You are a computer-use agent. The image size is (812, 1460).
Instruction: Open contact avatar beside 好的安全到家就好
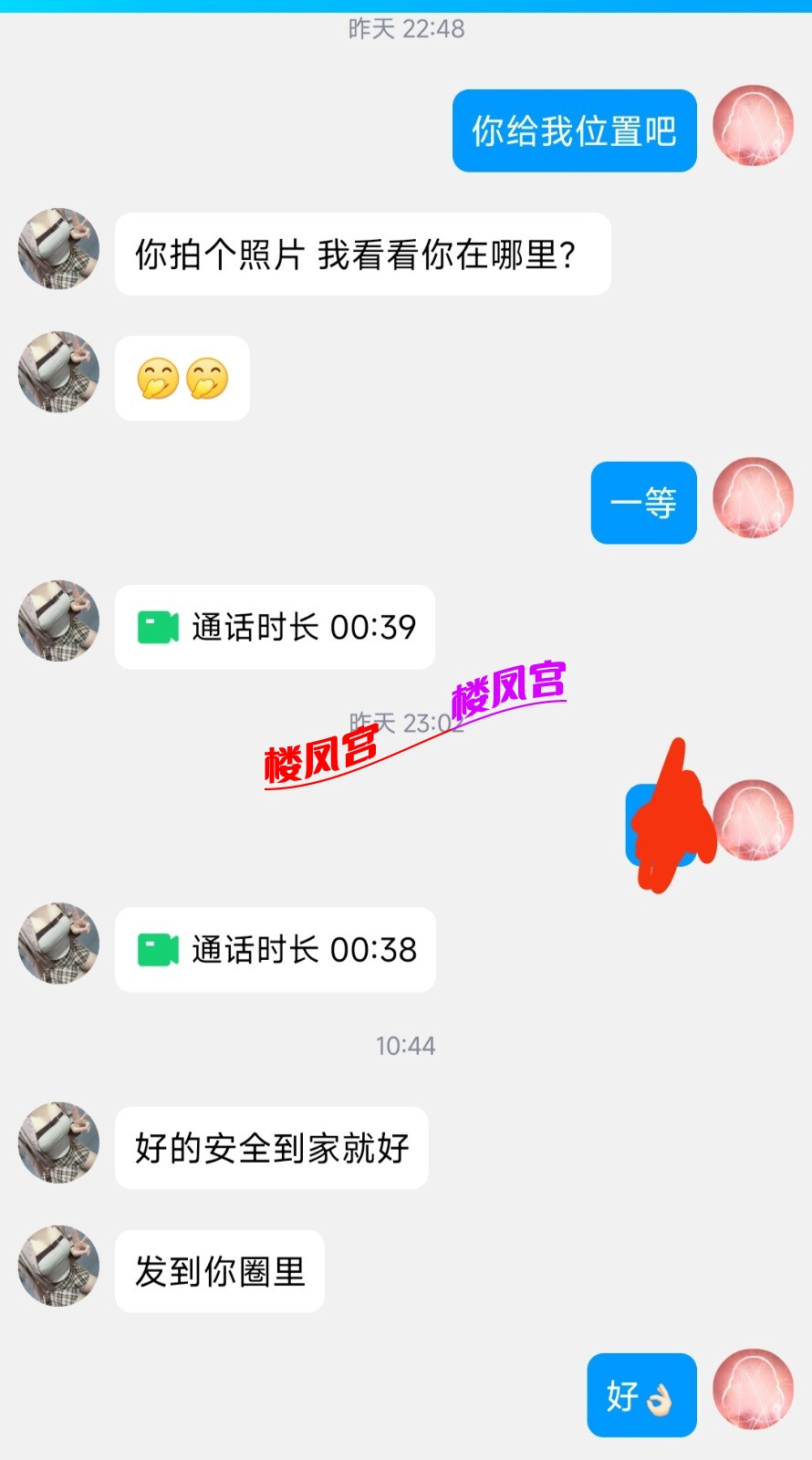click(58, 1142)
